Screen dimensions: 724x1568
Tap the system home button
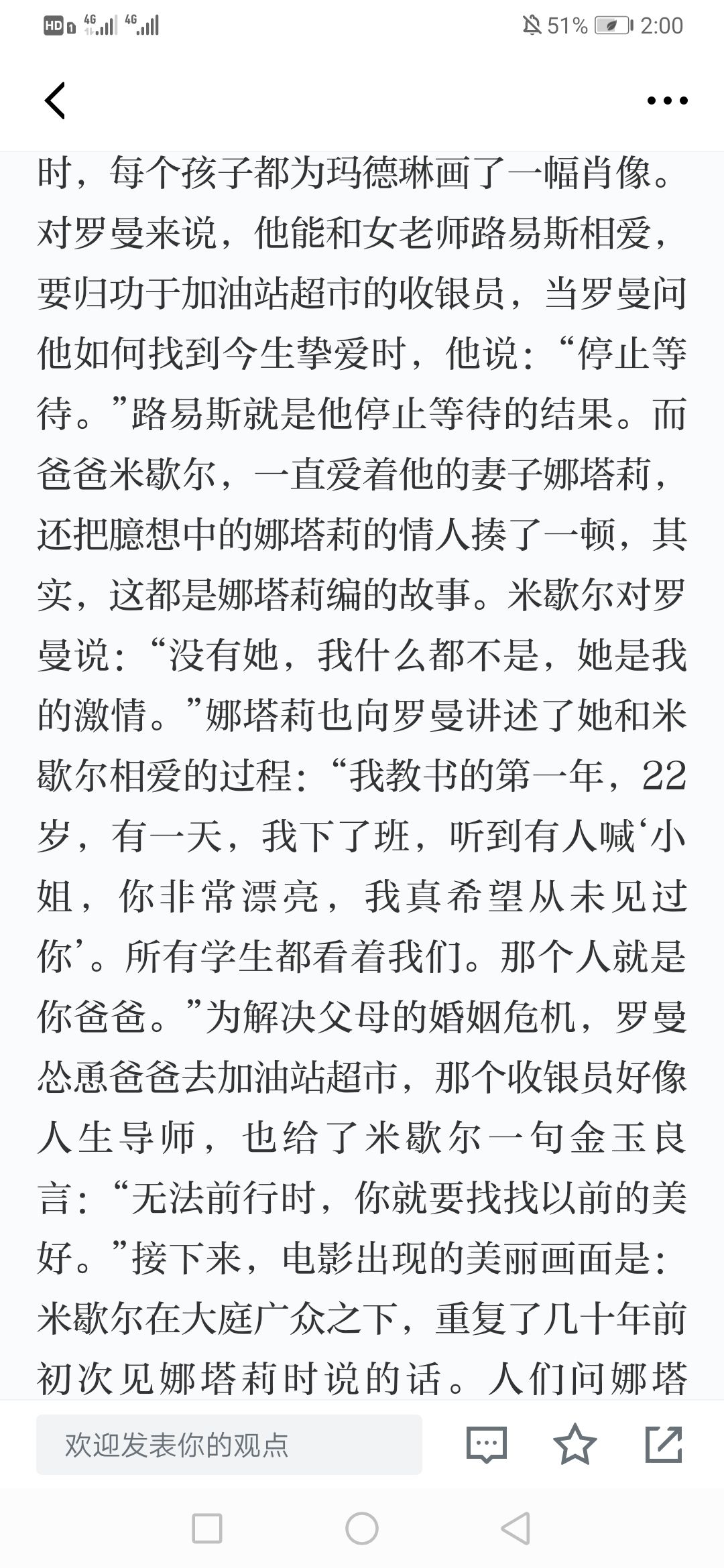(362, 1528)
